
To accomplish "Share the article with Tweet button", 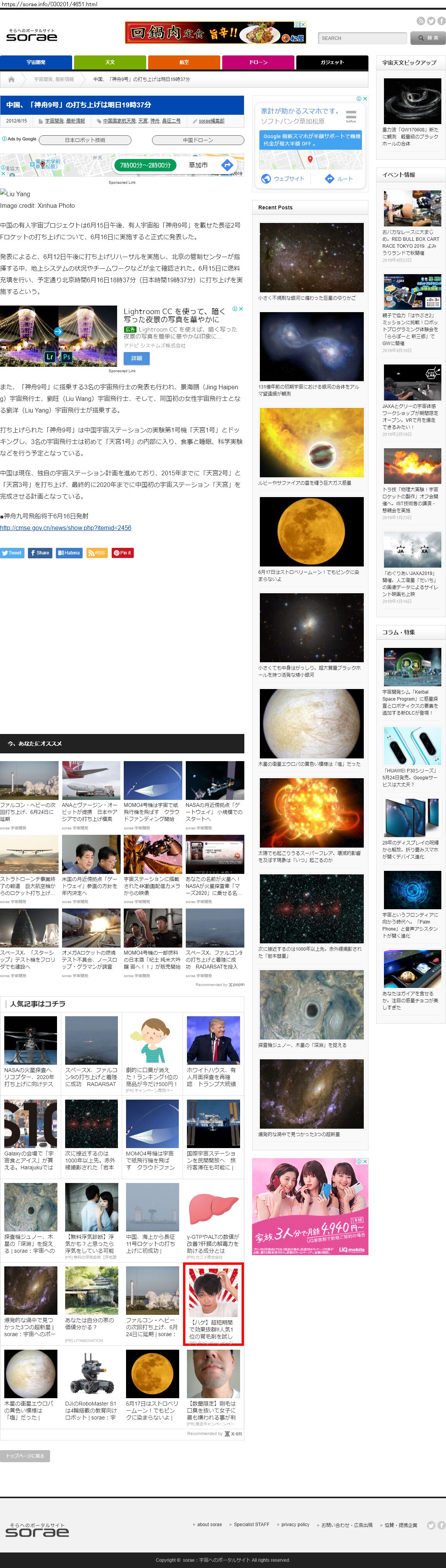I will [12, 553].
